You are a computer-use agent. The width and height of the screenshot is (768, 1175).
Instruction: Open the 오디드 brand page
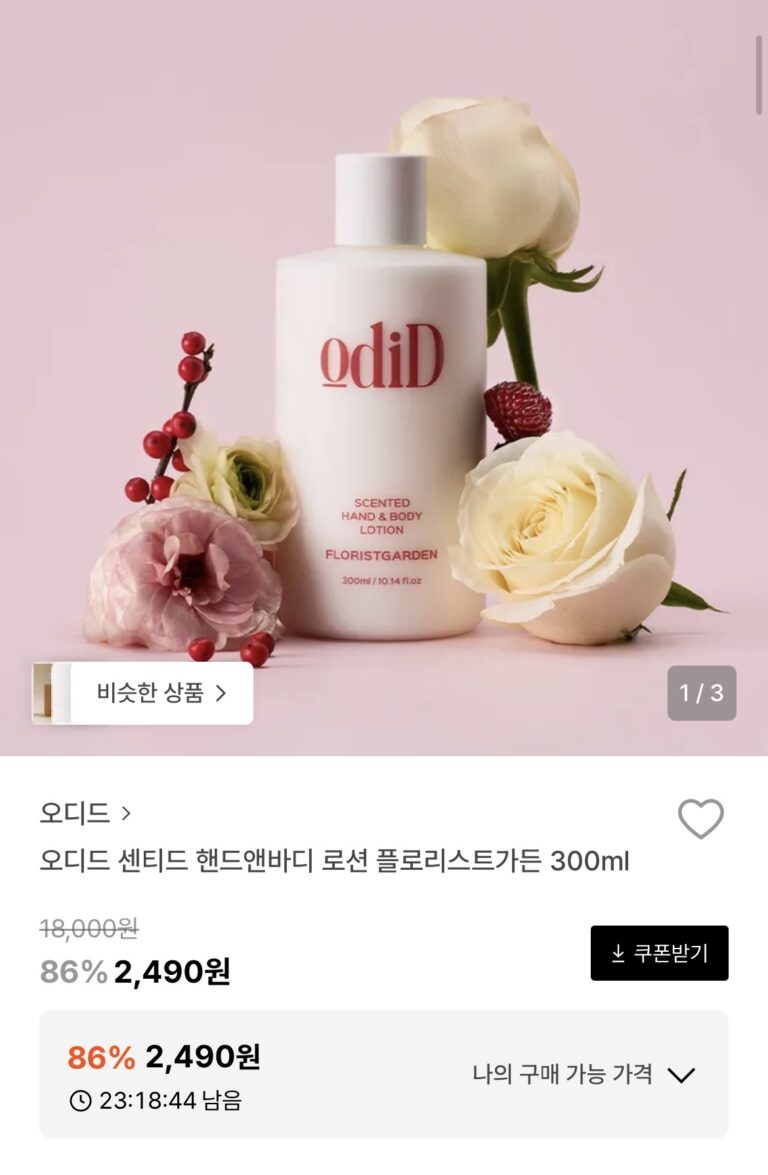point(85,813)
